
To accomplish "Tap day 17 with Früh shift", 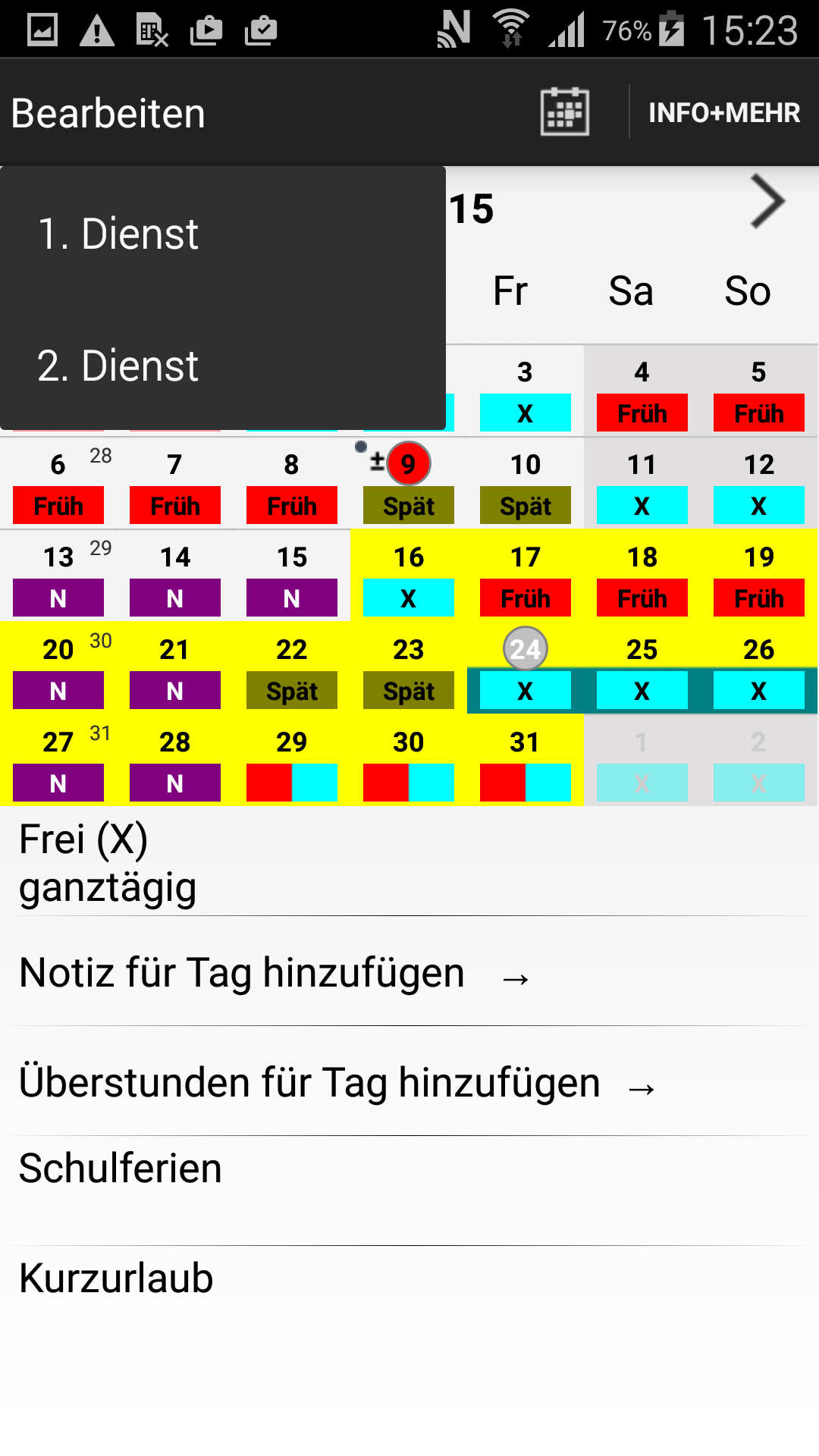I will pyautogui.click(x=526, y=576).
